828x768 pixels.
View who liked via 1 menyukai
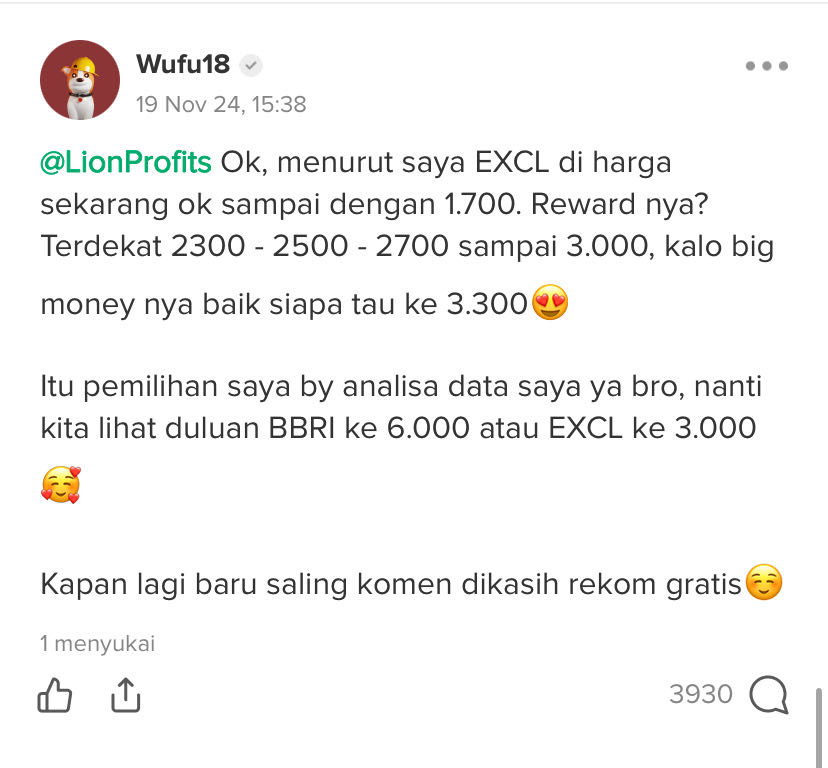(x=97, y=644)
